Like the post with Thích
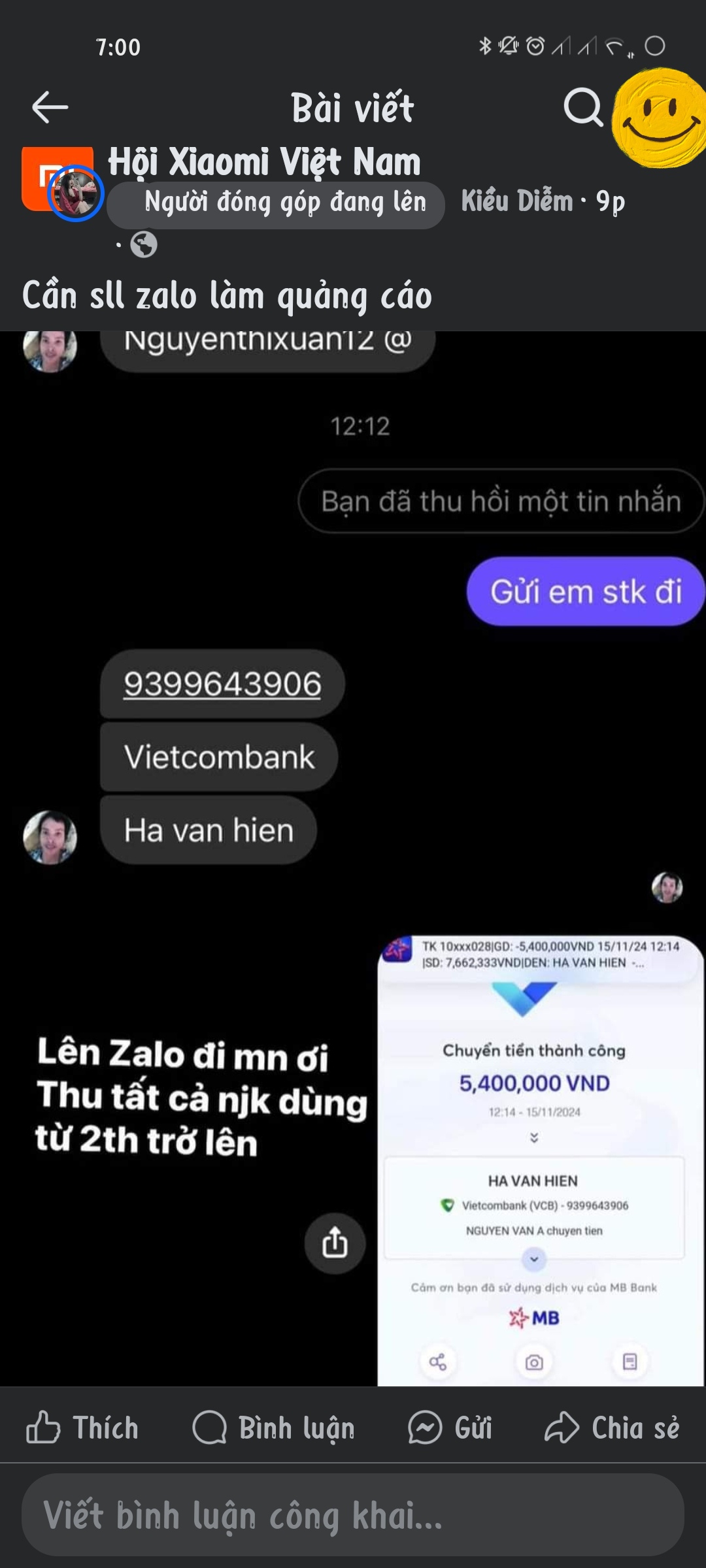 tap(82, 1428)
